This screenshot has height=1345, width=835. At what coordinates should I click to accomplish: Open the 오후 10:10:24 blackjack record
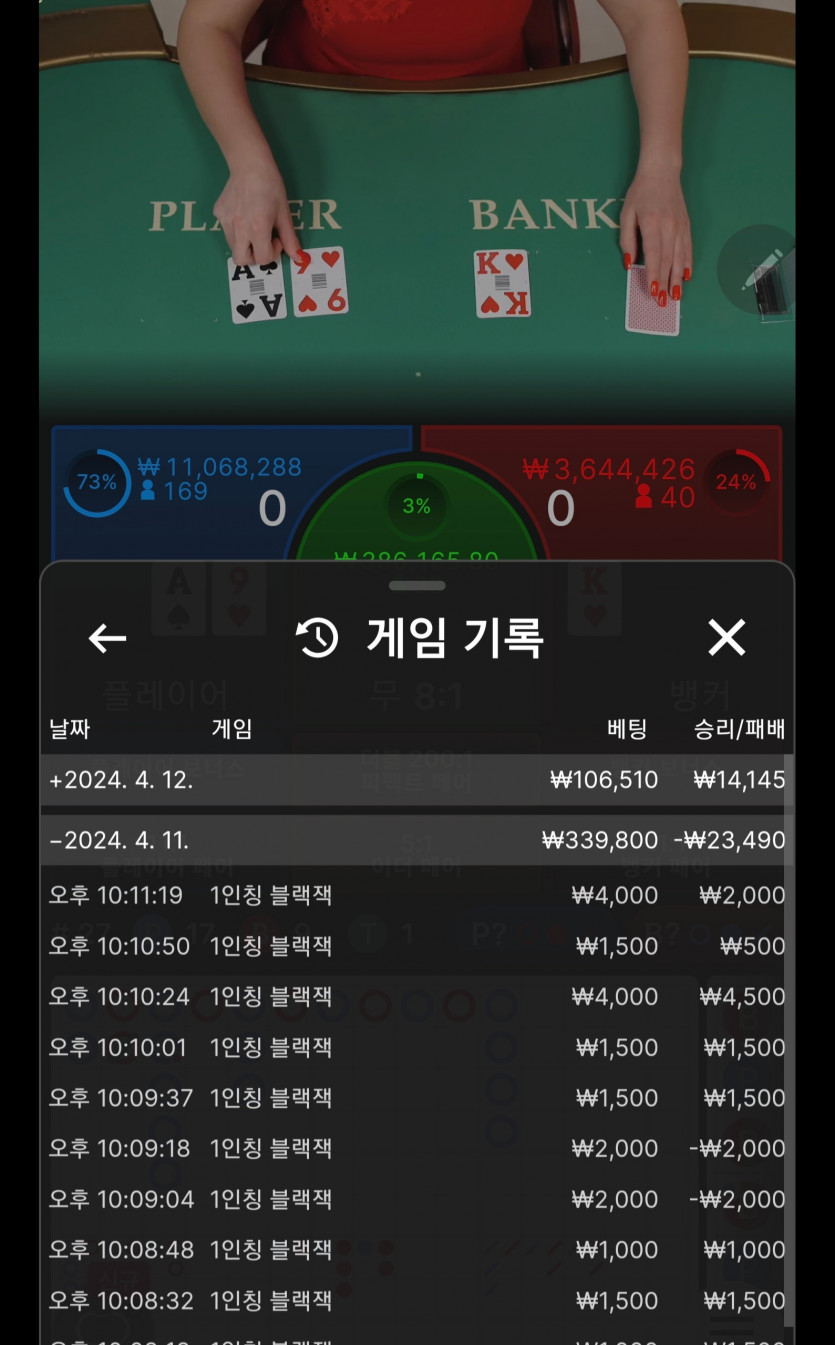(417, 997)
